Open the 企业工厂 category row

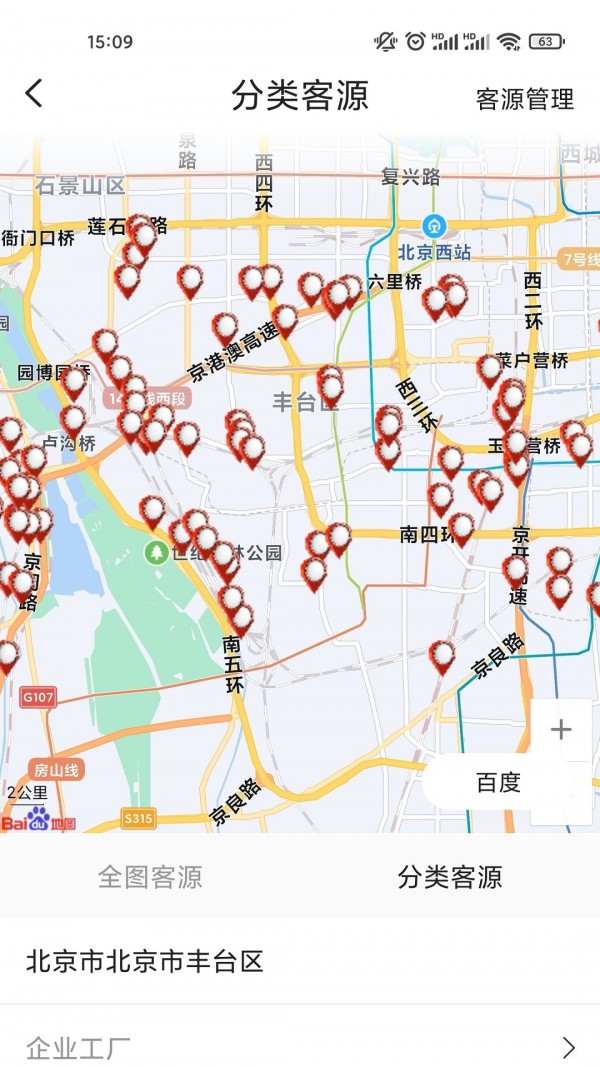coord(300,1040)
